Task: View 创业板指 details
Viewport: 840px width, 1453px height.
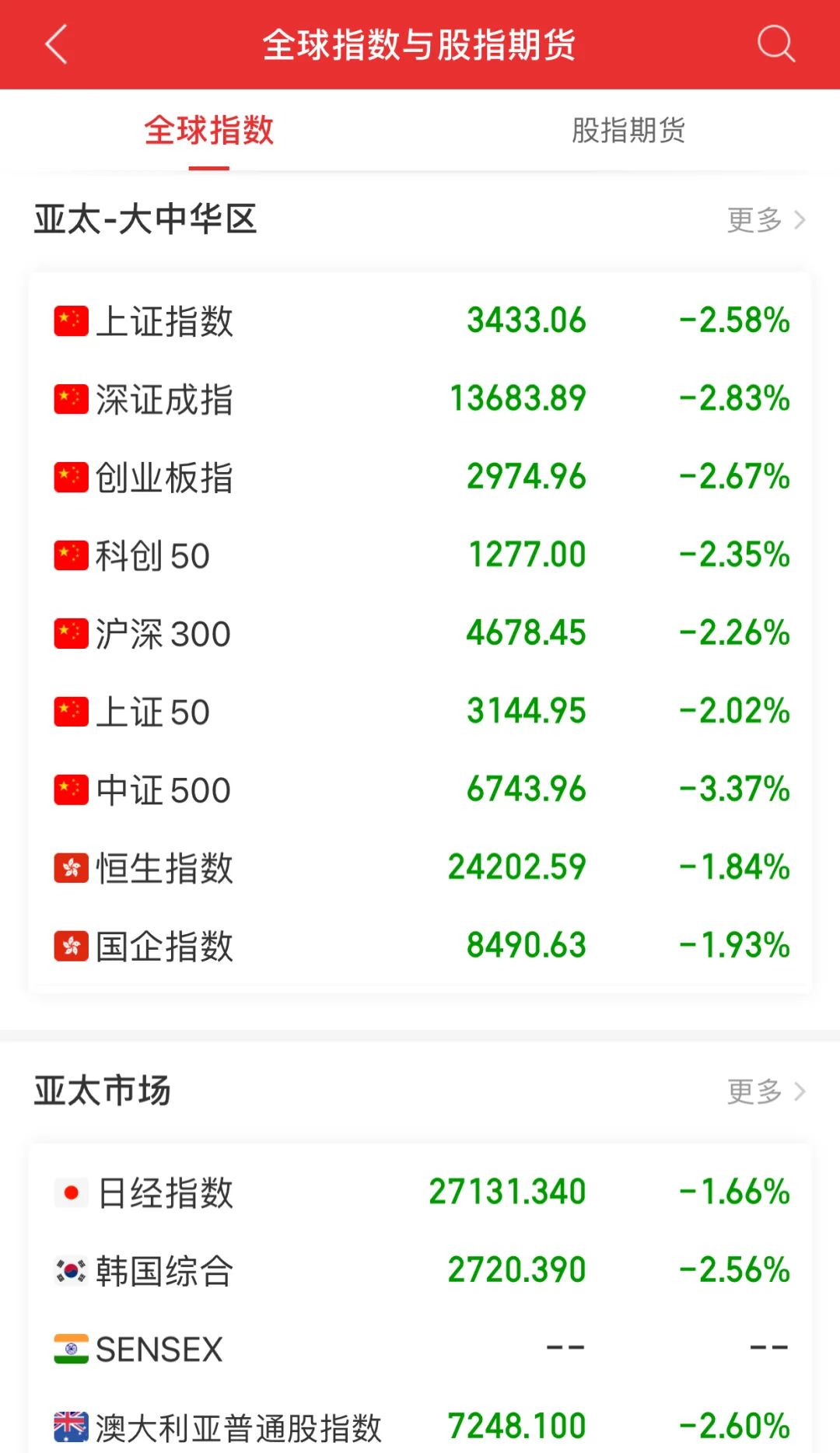Action: [420, 477]
